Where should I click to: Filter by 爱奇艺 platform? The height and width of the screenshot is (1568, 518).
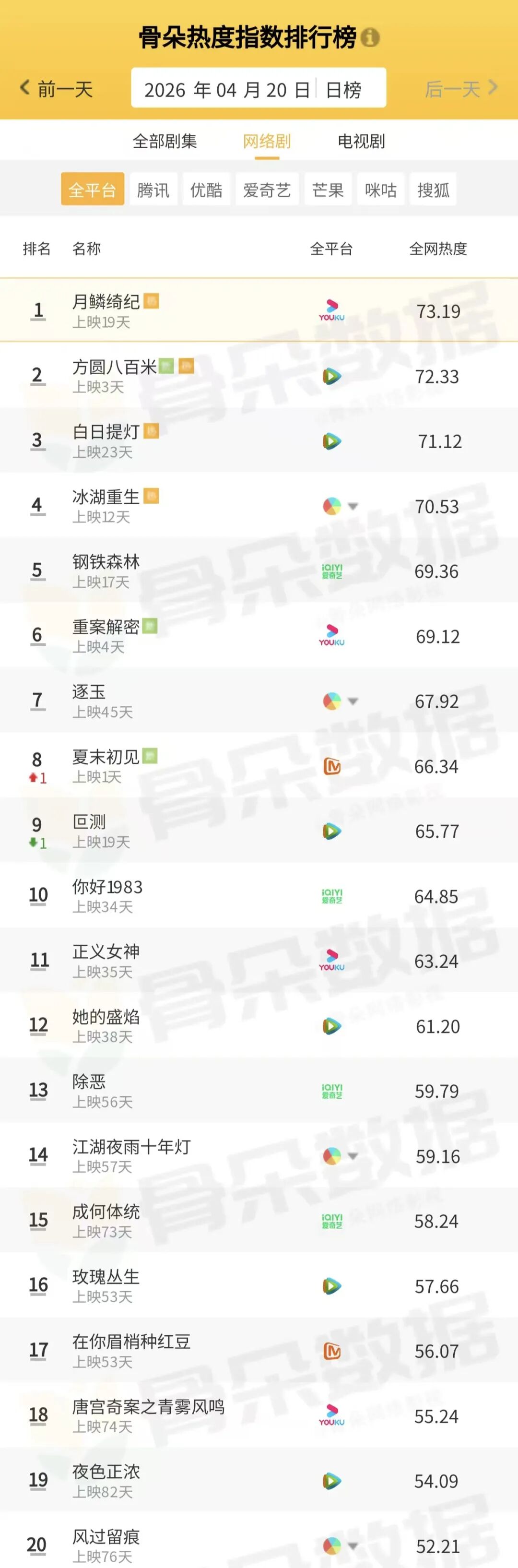[x=267, y=190]
